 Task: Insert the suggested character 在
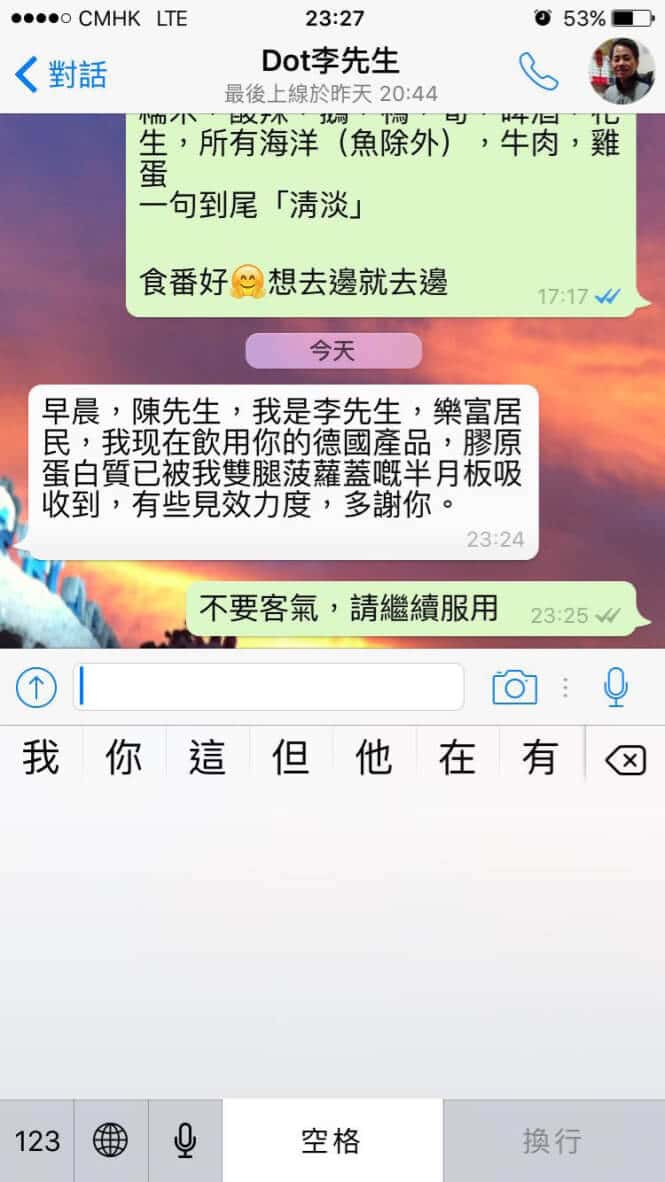[x=456, y=760]
